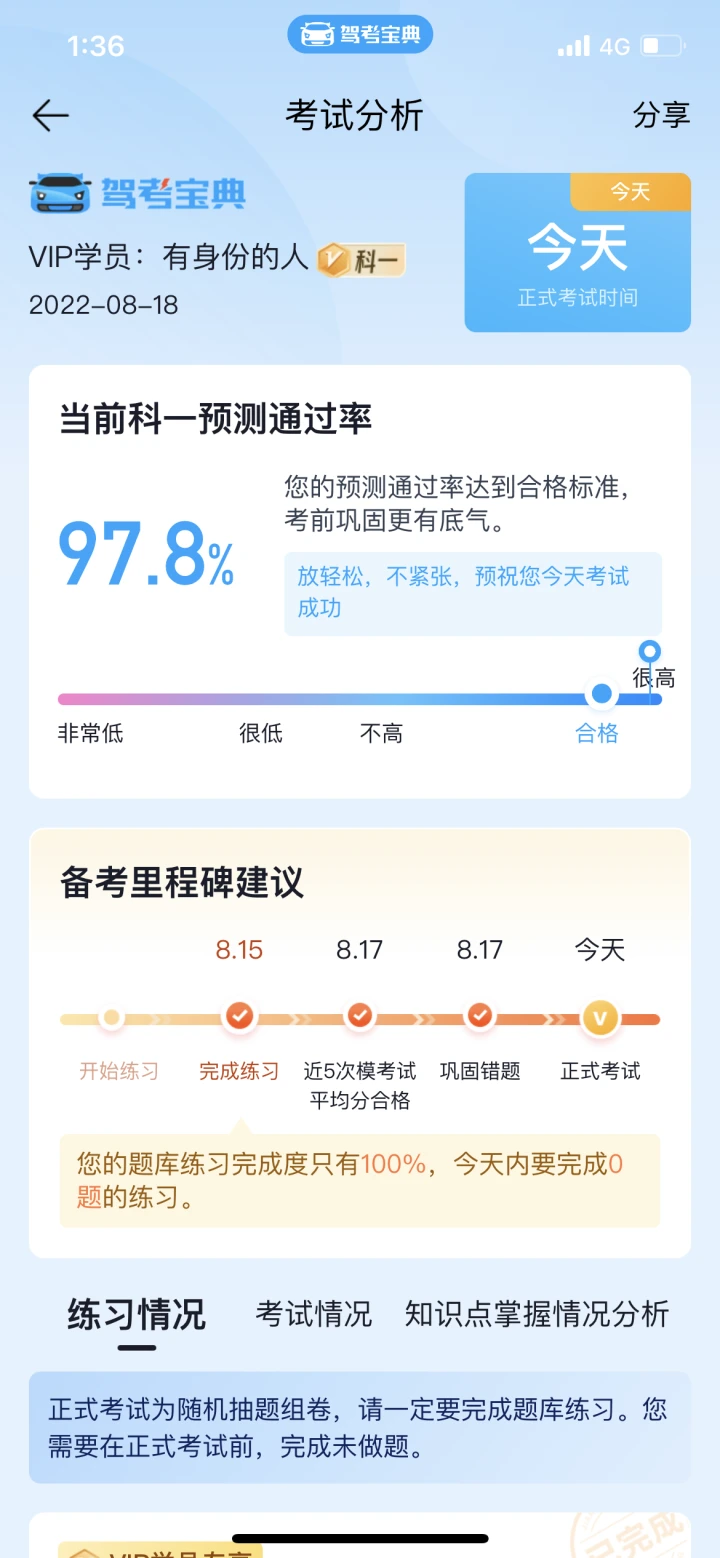The image size is (720, 1558).
Task: Tap 分享 to share the analysis
Action: click(661, 115)
